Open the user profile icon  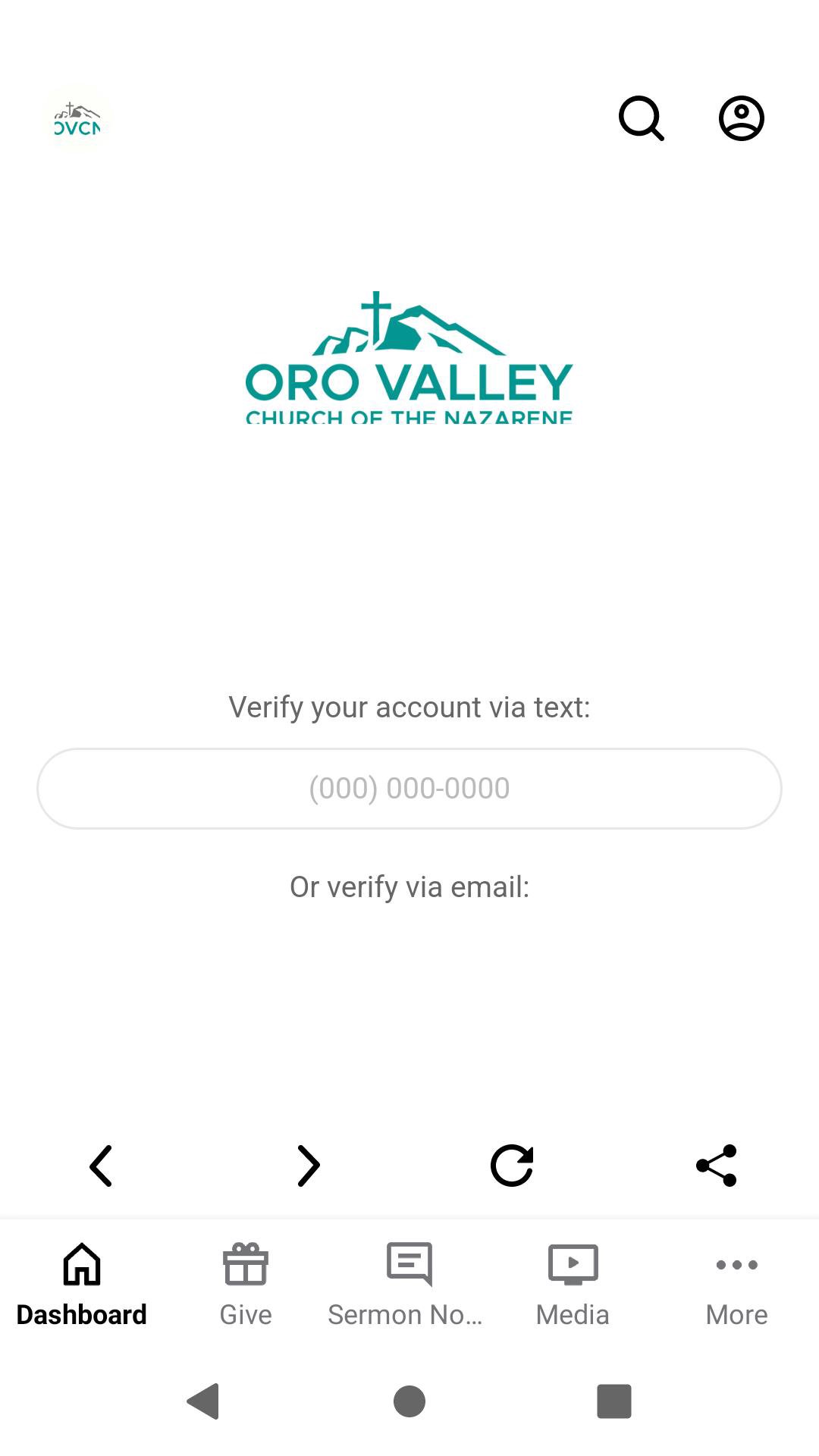pos(741,118)
